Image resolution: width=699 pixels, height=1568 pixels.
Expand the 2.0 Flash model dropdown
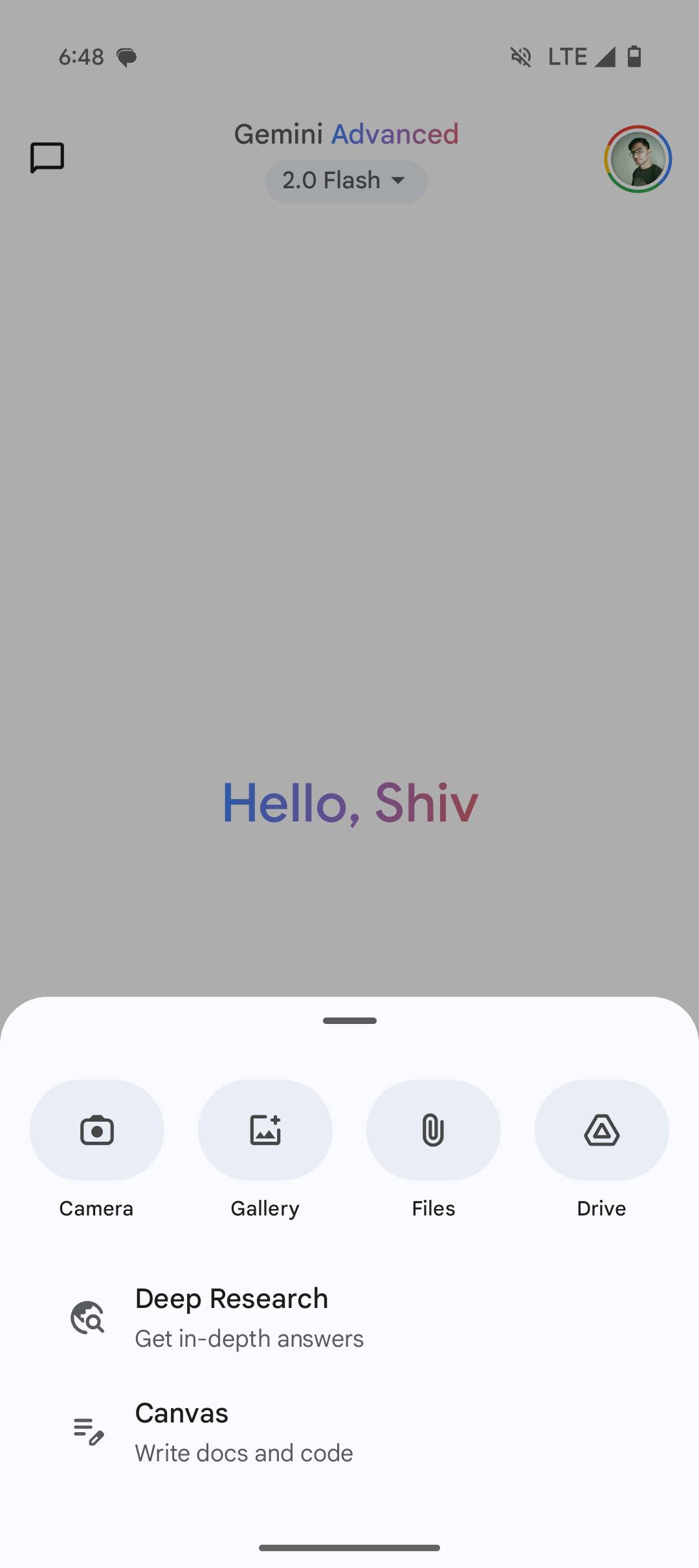pos(346,181)
